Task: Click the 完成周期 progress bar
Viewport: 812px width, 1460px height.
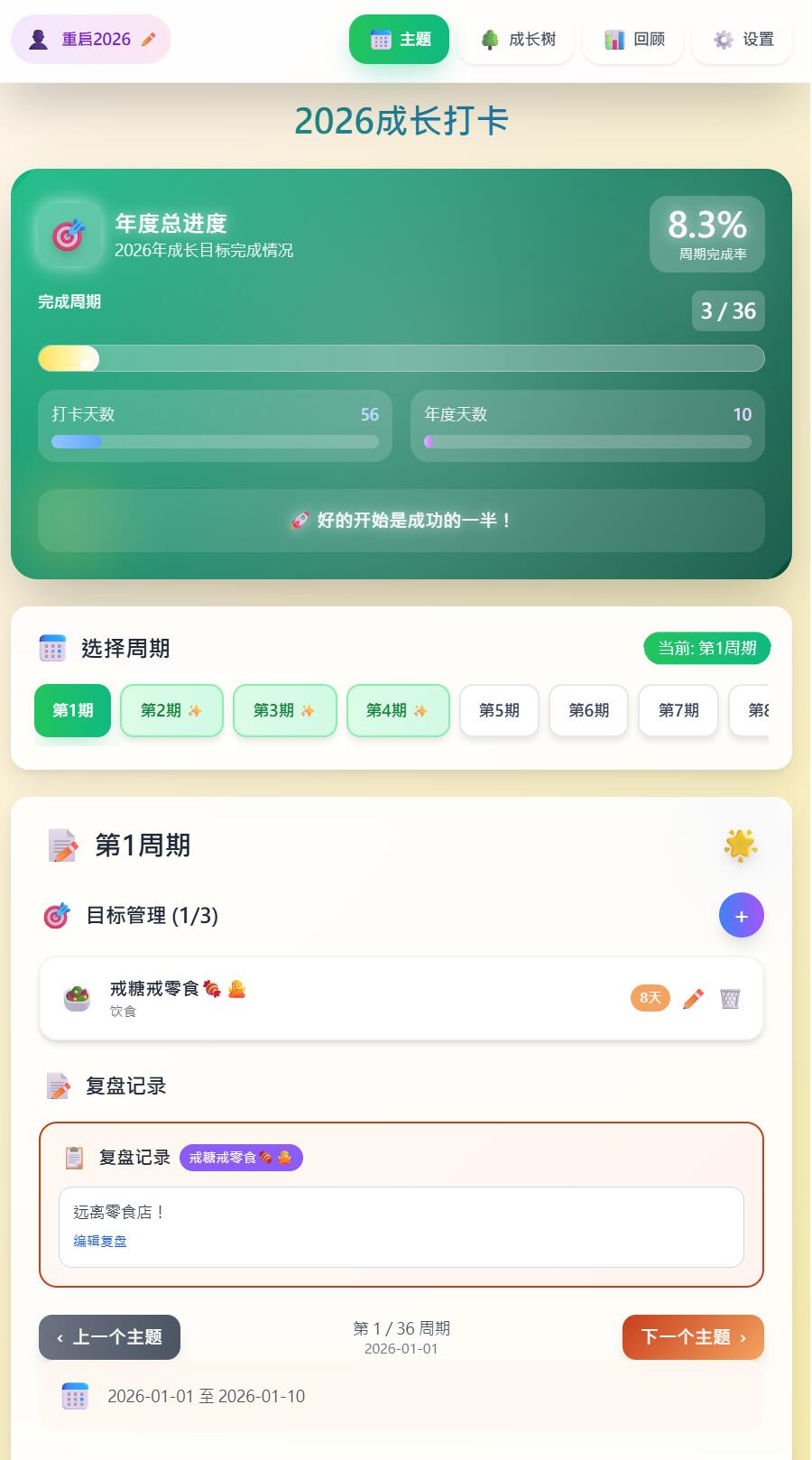Action: point(400,358)
